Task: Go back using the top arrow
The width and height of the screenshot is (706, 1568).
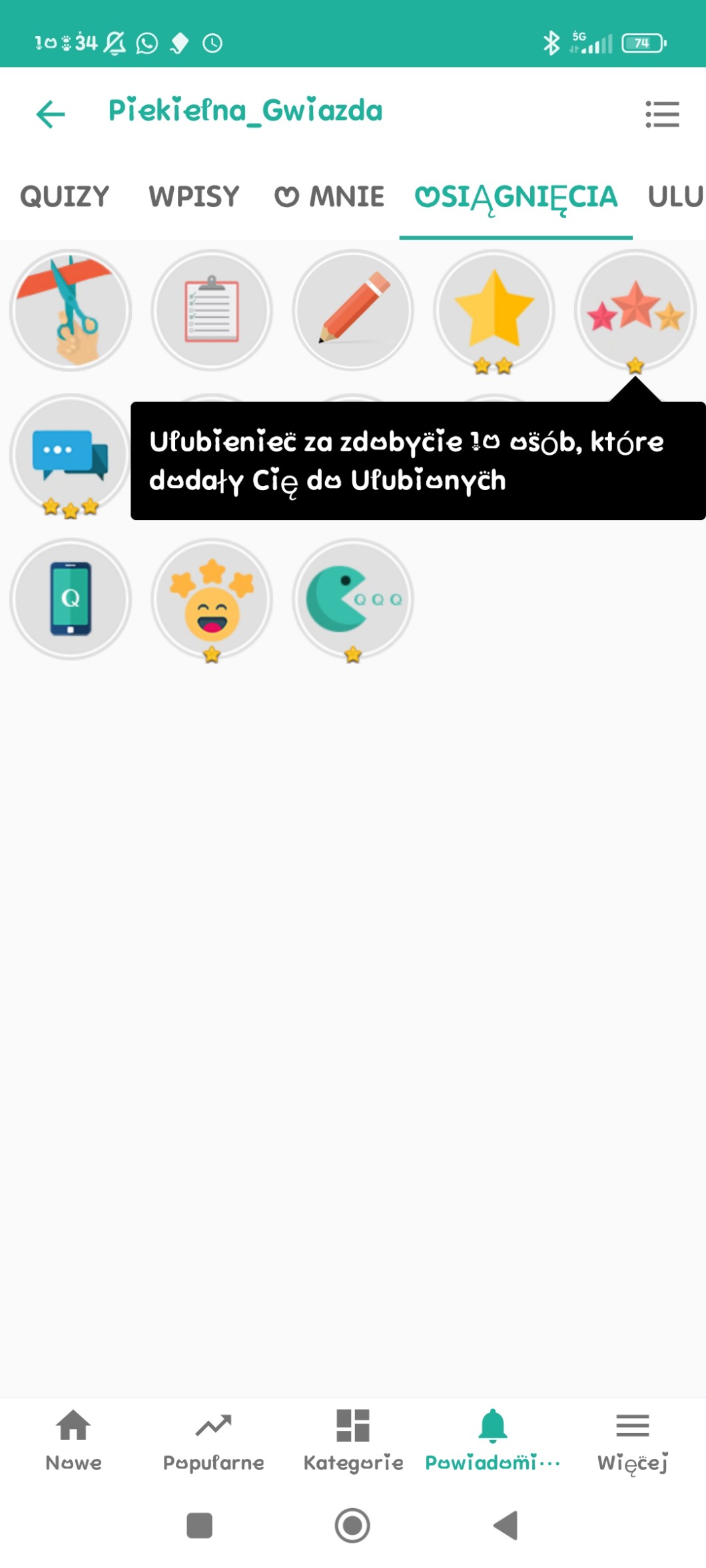Action: (x=51, y=114)
